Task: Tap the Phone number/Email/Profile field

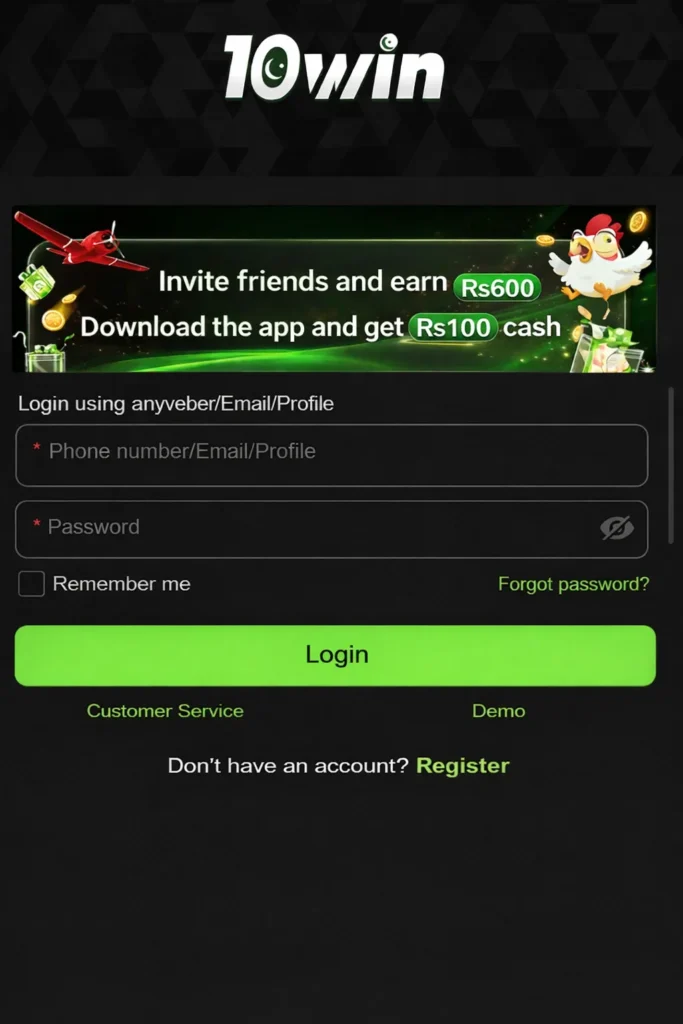Action: point(331,454)
